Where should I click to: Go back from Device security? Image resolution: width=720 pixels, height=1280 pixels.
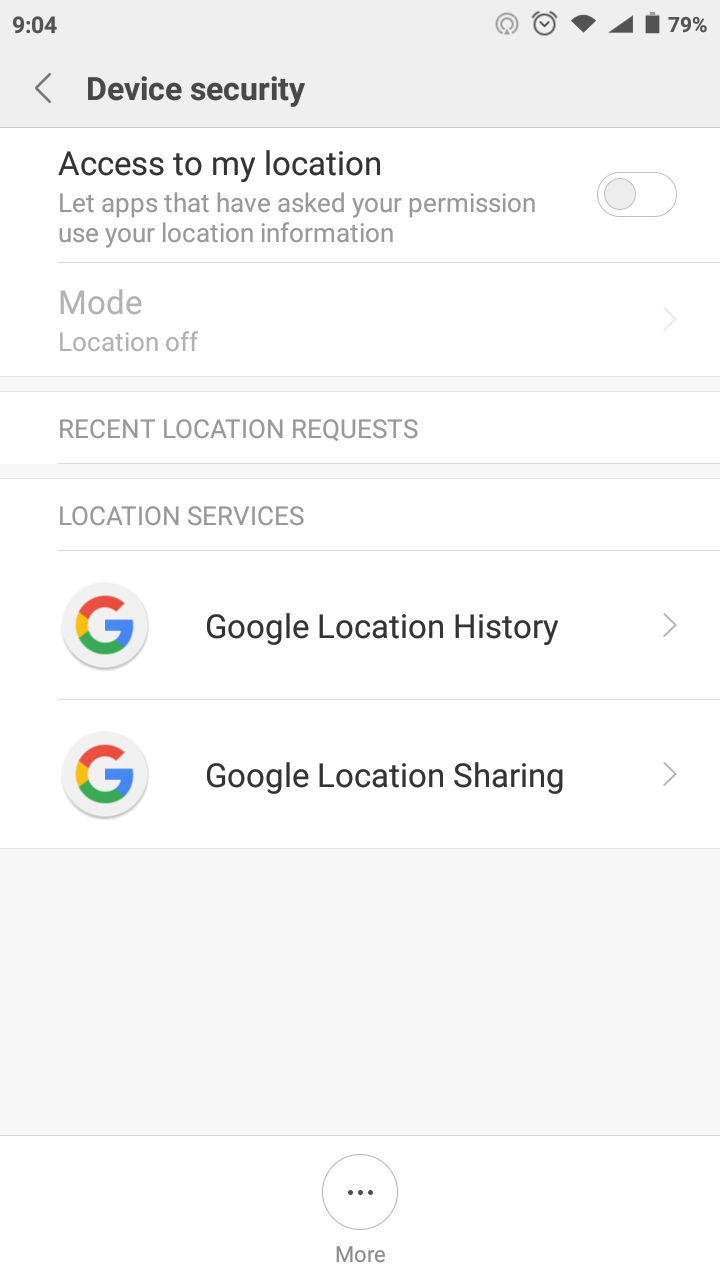point(43,89)
